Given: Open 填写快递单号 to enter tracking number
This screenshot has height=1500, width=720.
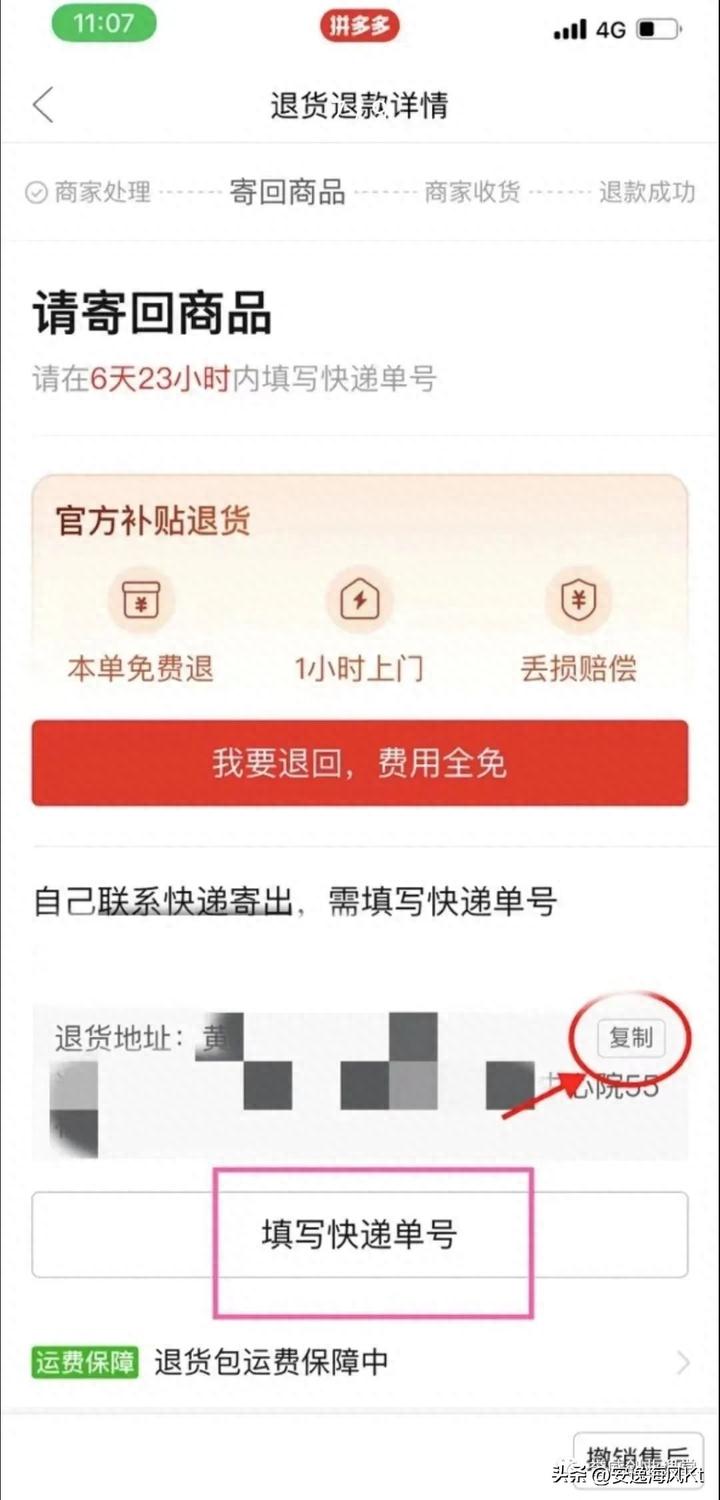Looking at the screenshot, I should click(x=359, y=1234).
